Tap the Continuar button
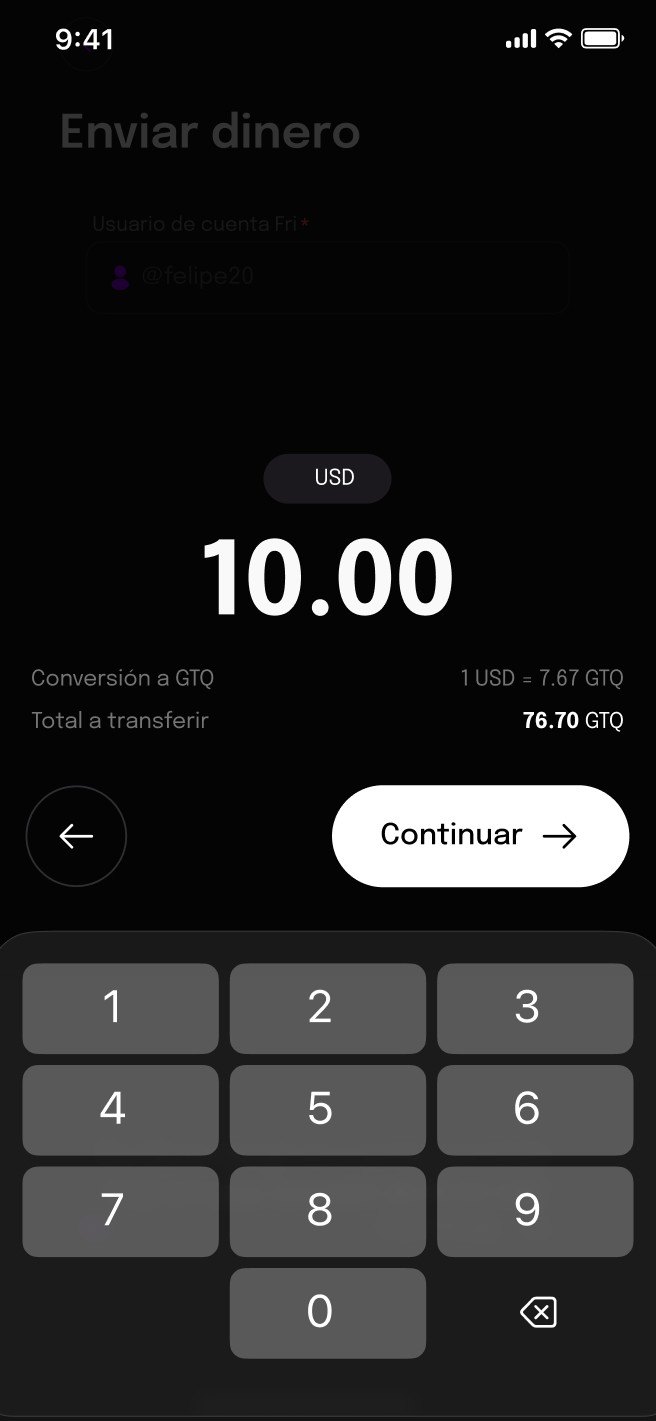 (x=480, y=836)
